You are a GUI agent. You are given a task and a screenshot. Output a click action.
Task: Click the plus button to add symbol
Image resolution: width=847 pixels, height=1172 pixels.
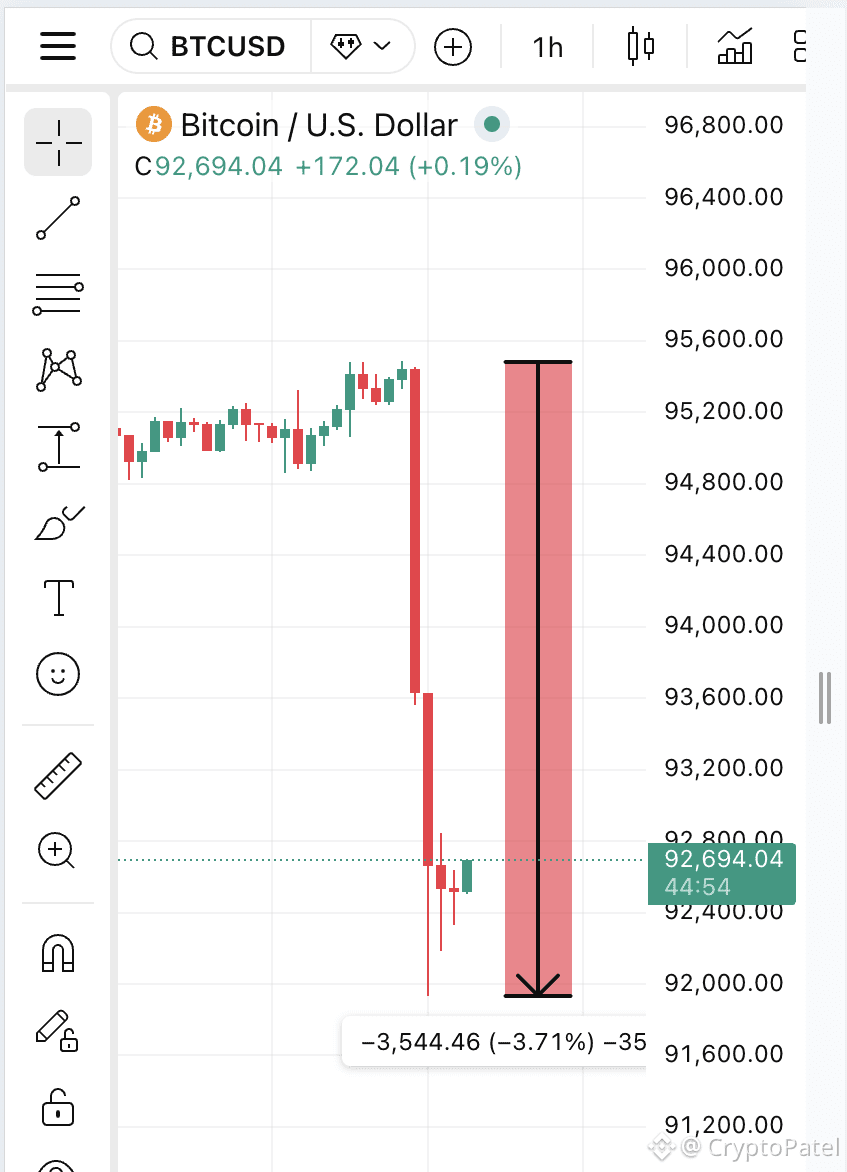point(452,46)
